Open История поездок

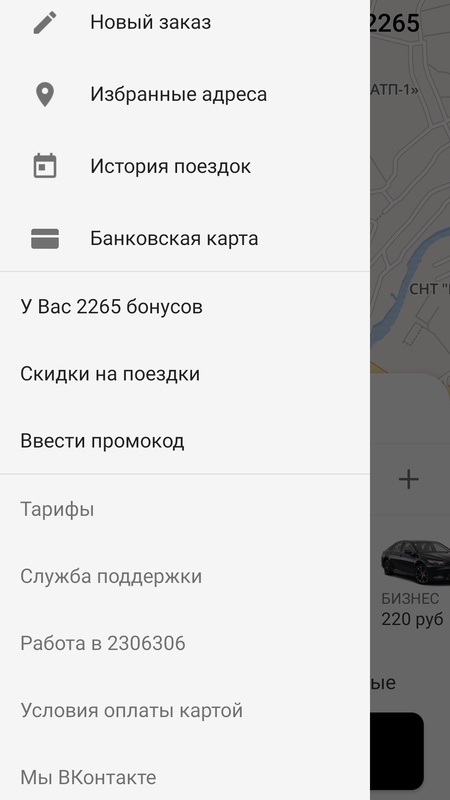pos(185,166)
